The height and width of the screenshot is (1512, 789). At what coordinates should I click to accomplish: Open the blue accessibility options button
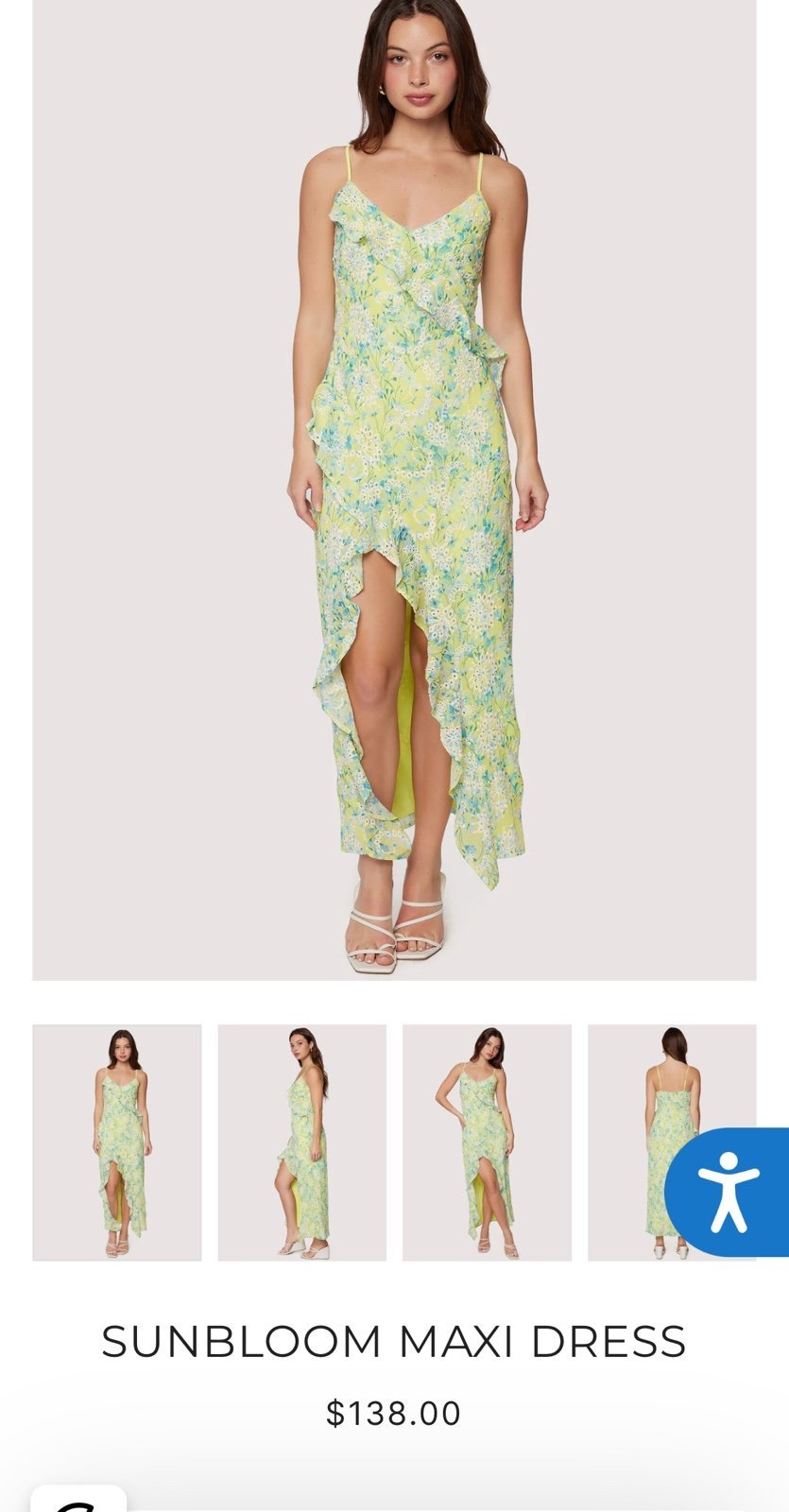tap(728, 1192)
